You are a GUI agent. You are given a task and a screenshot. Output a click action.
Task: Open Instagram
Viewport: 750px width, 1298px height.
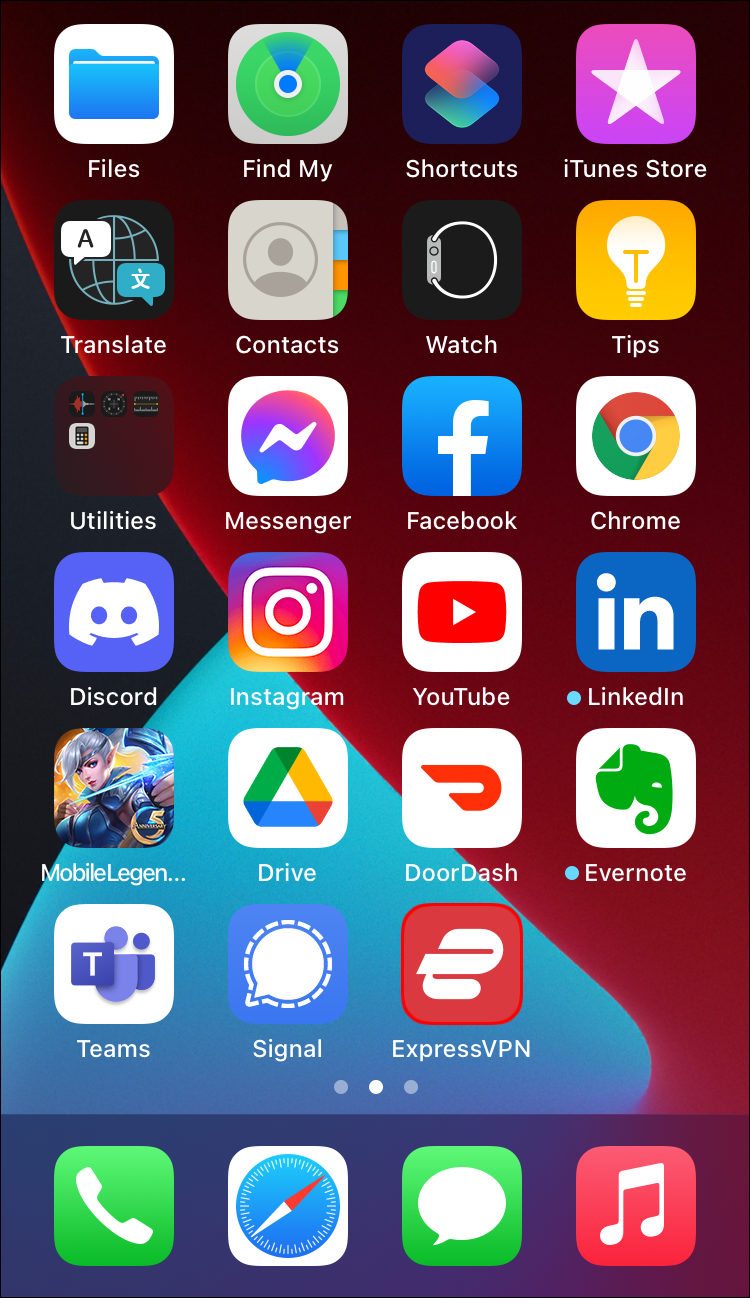[288, 612]
